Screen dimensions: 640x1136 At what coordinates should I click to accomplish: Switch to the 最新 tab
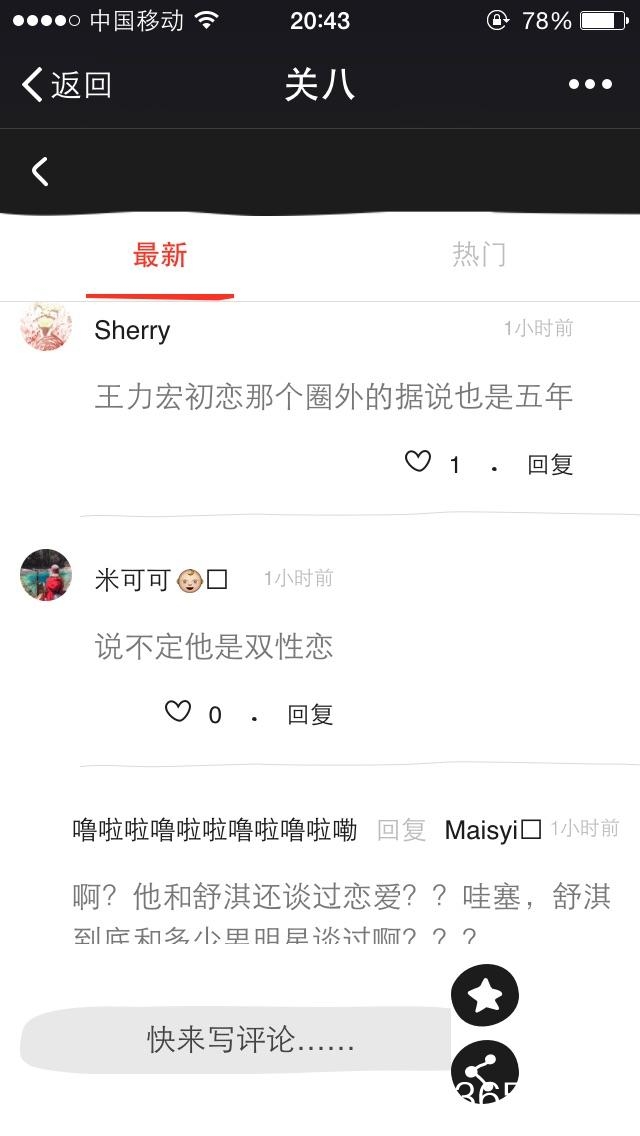160,255
